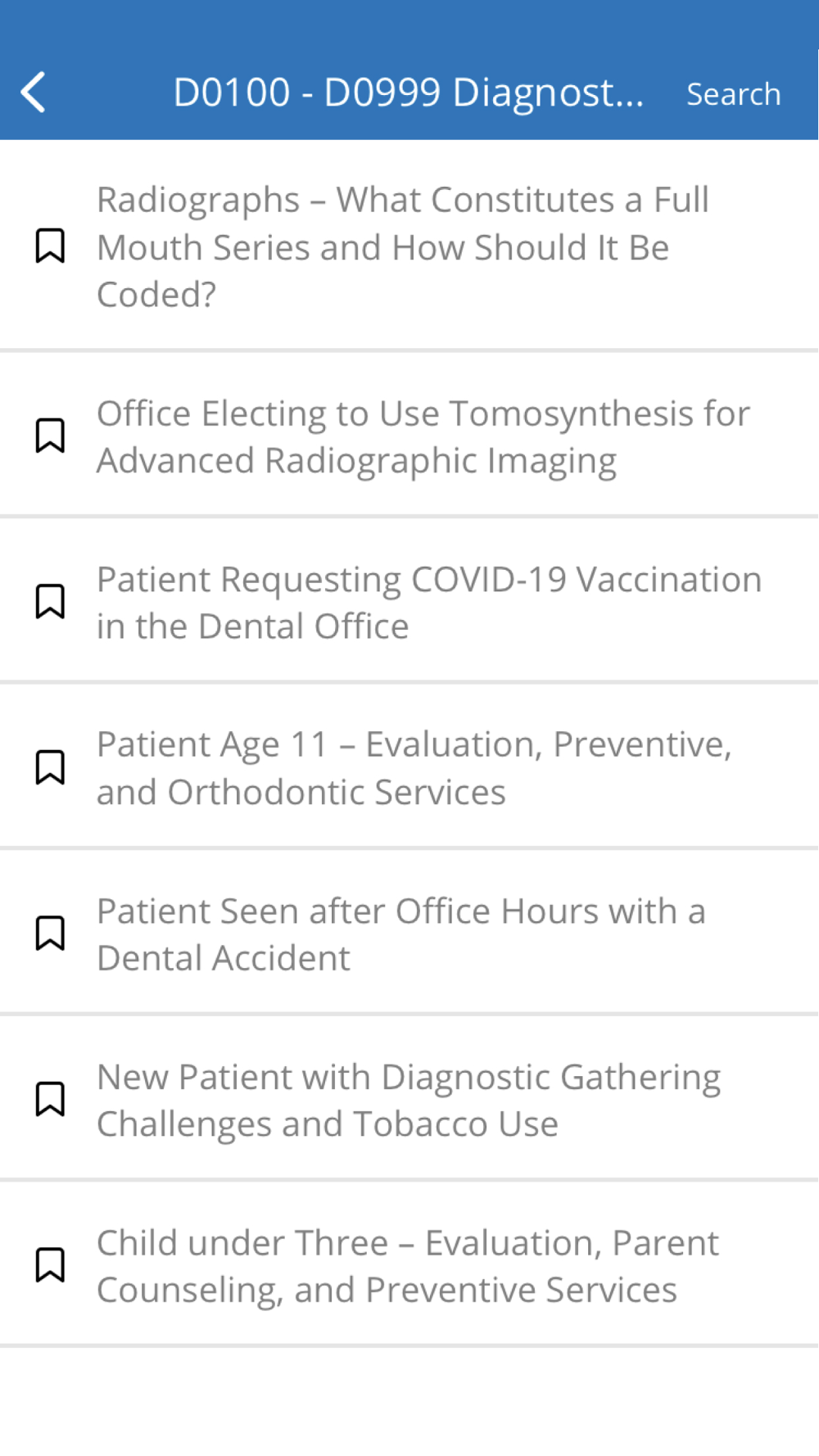Bookmark the COVID-19 Vaccination article
The width and height of the screenshot is (819, 1456).
[50, 601]
